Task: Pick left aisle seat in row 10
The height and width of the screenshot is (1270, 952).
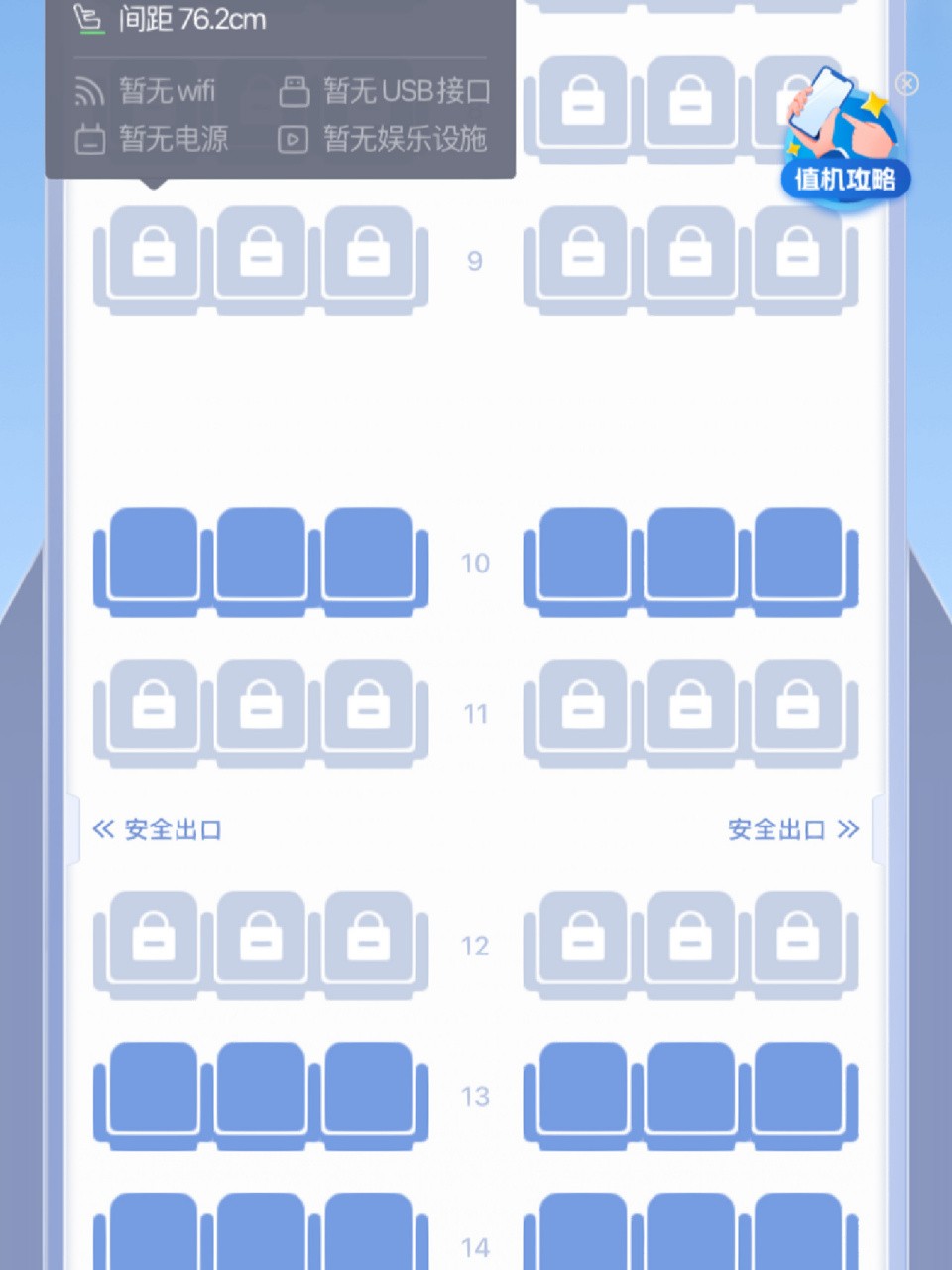Action: [368, 556]
